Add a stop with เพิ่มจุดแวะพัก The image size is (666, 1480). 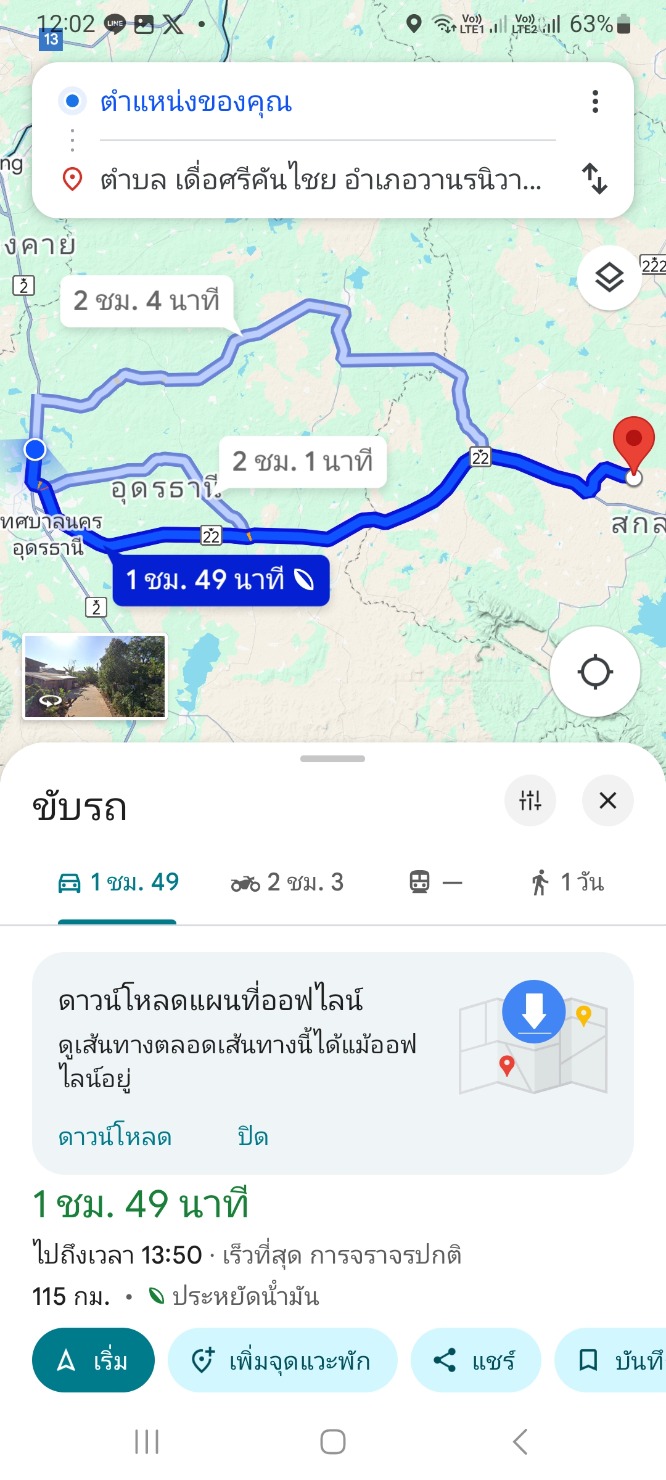[283, 1360]
